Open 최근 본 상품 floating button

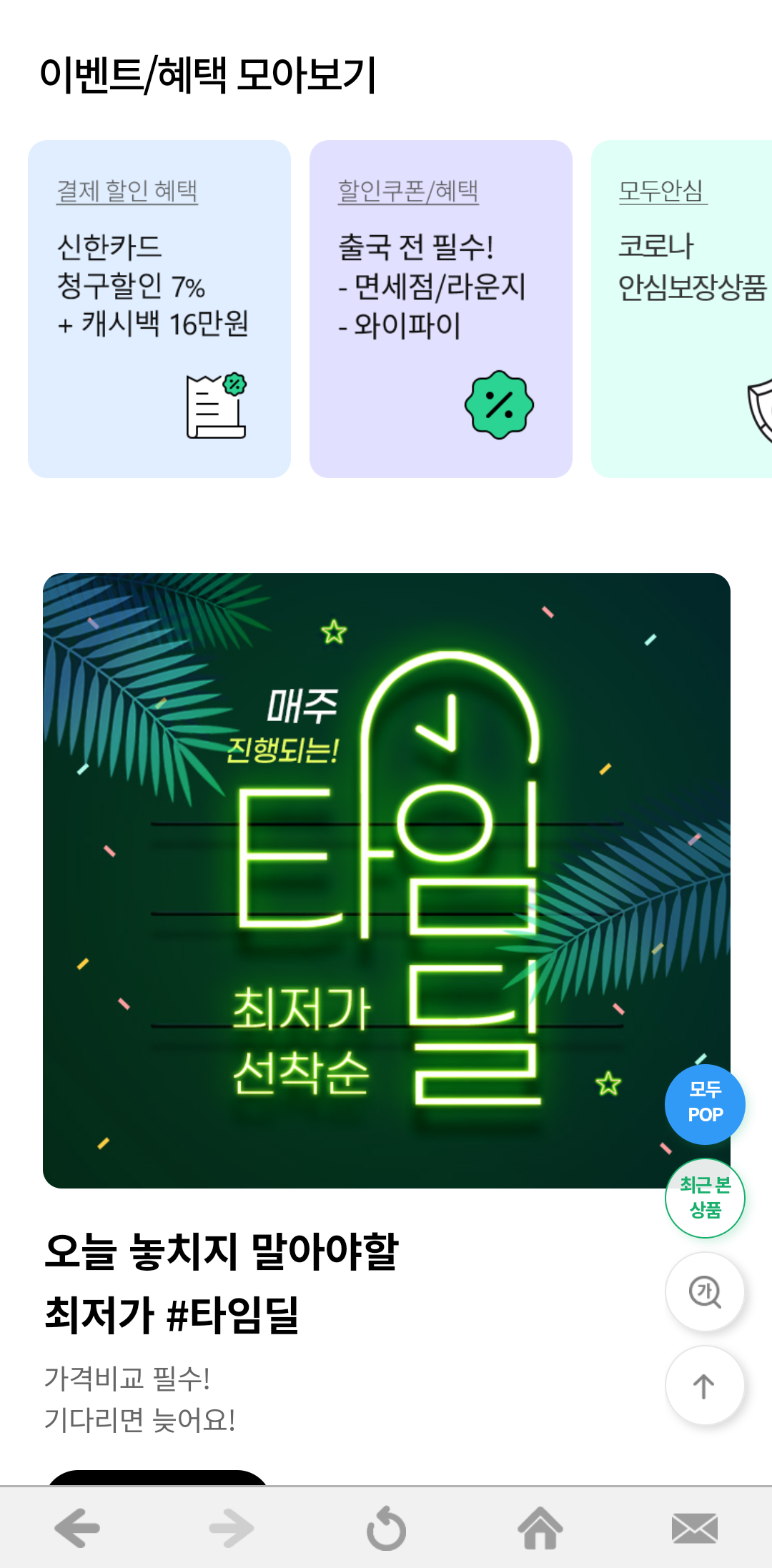(704, 1199)
